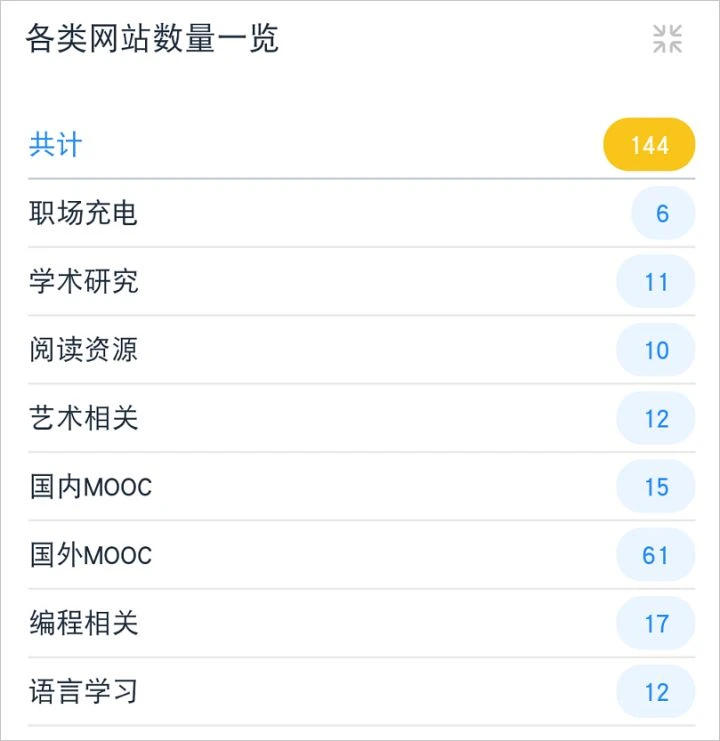Open the 国外MOOC category
The image size is (720, 741).
pos(361,555)
